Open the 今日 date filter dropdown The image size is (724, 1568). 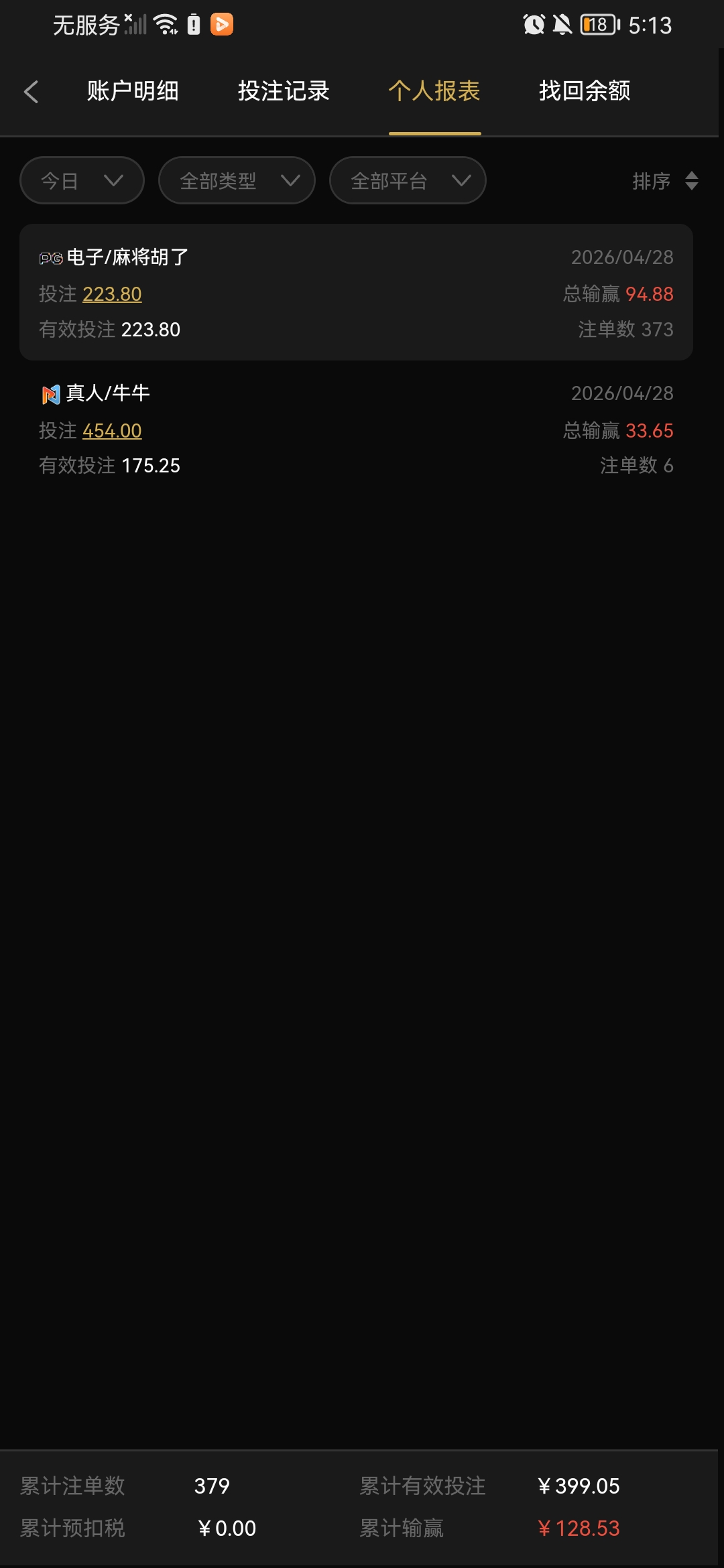point(81,180)
